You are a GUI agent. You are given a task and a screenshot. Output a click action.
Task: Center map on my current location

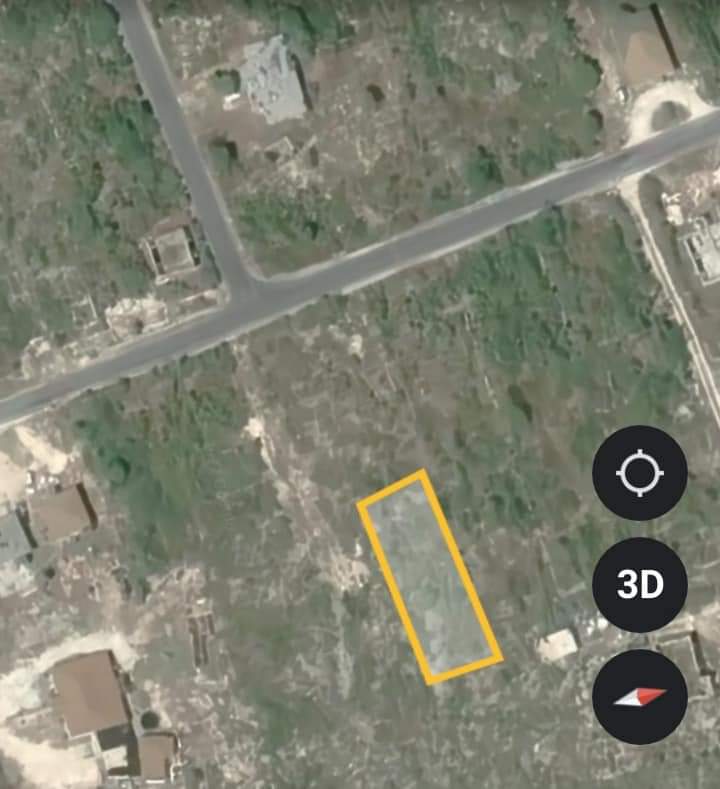pos(640,473)
